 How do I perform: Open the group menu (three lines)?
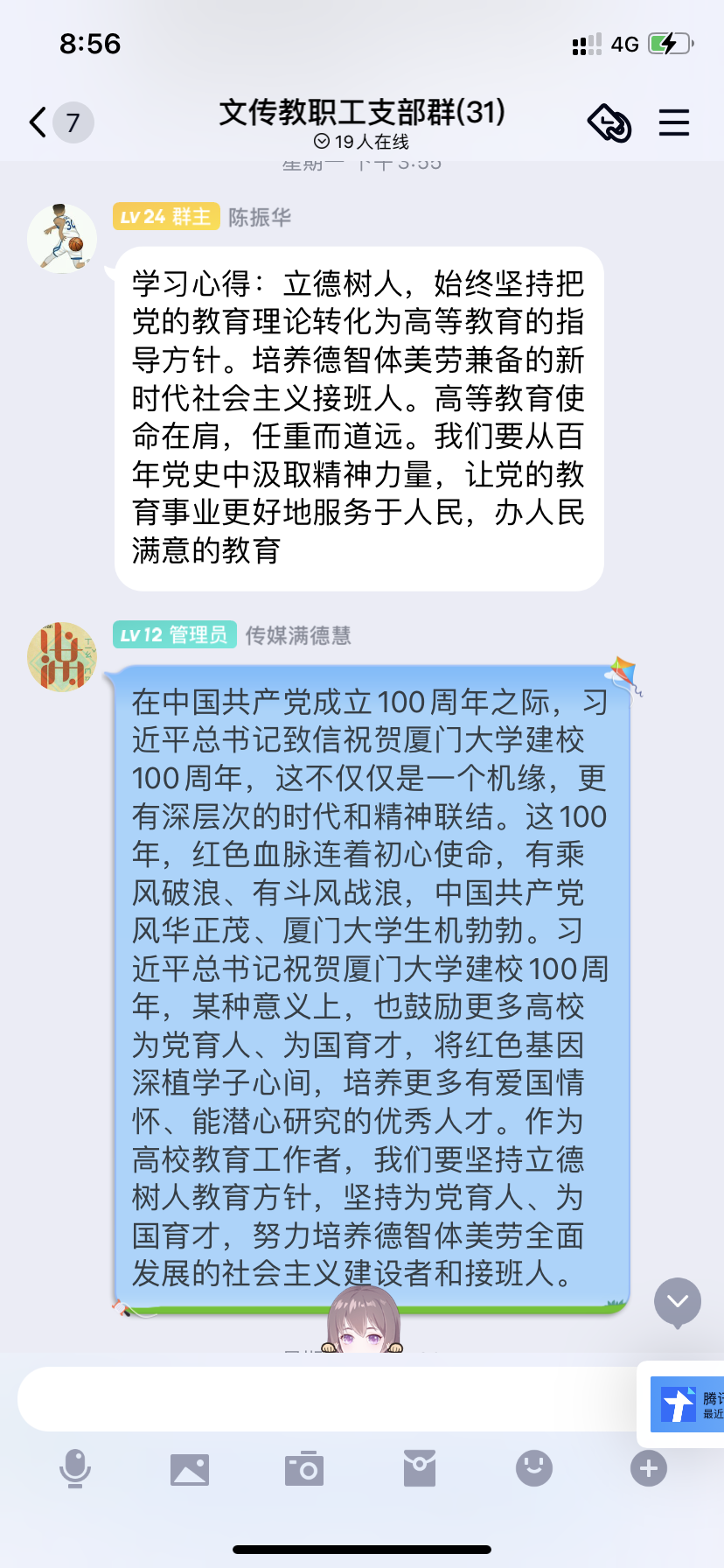[673, 122]
